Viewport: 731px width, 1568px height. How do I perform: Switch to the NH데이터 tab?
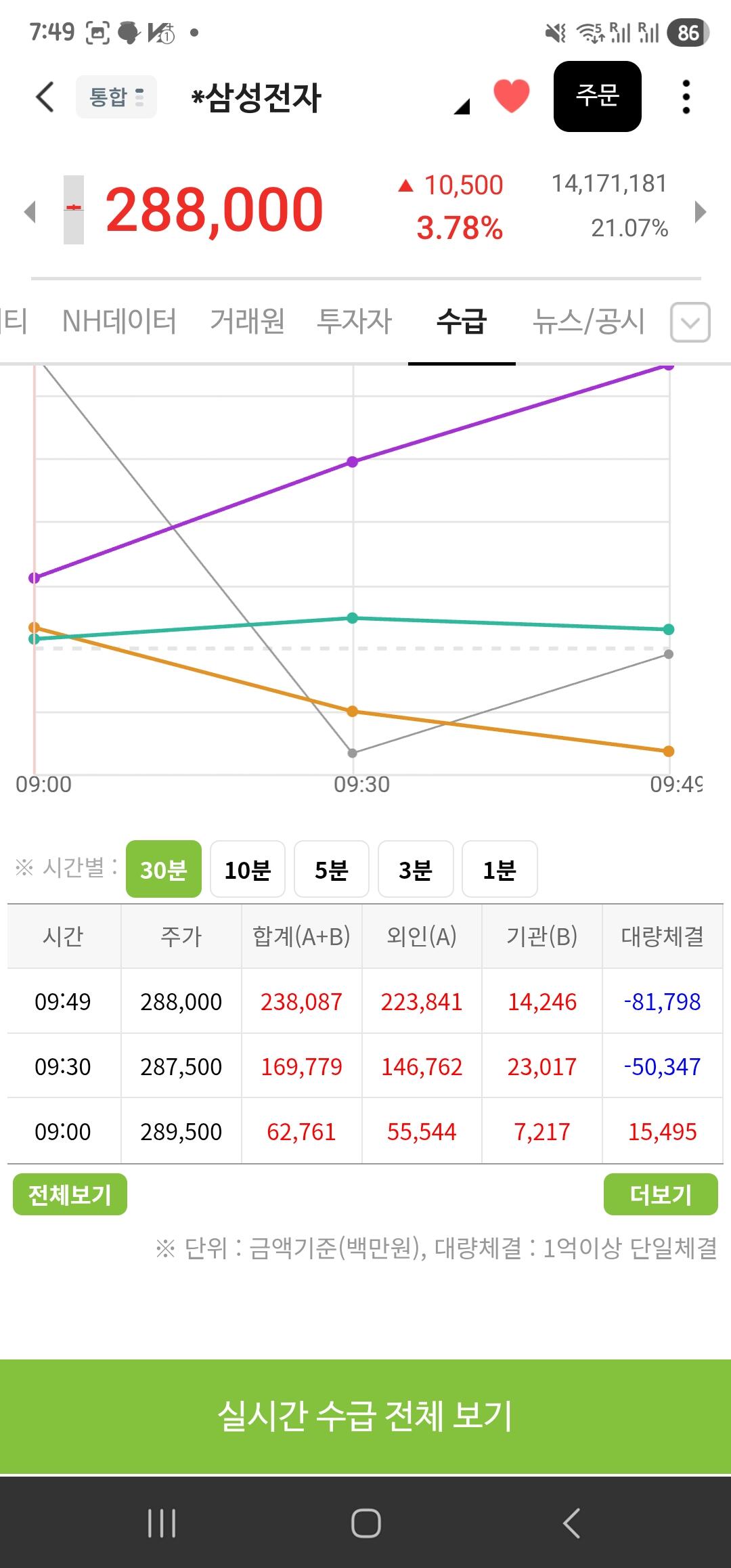pos(120,321)
